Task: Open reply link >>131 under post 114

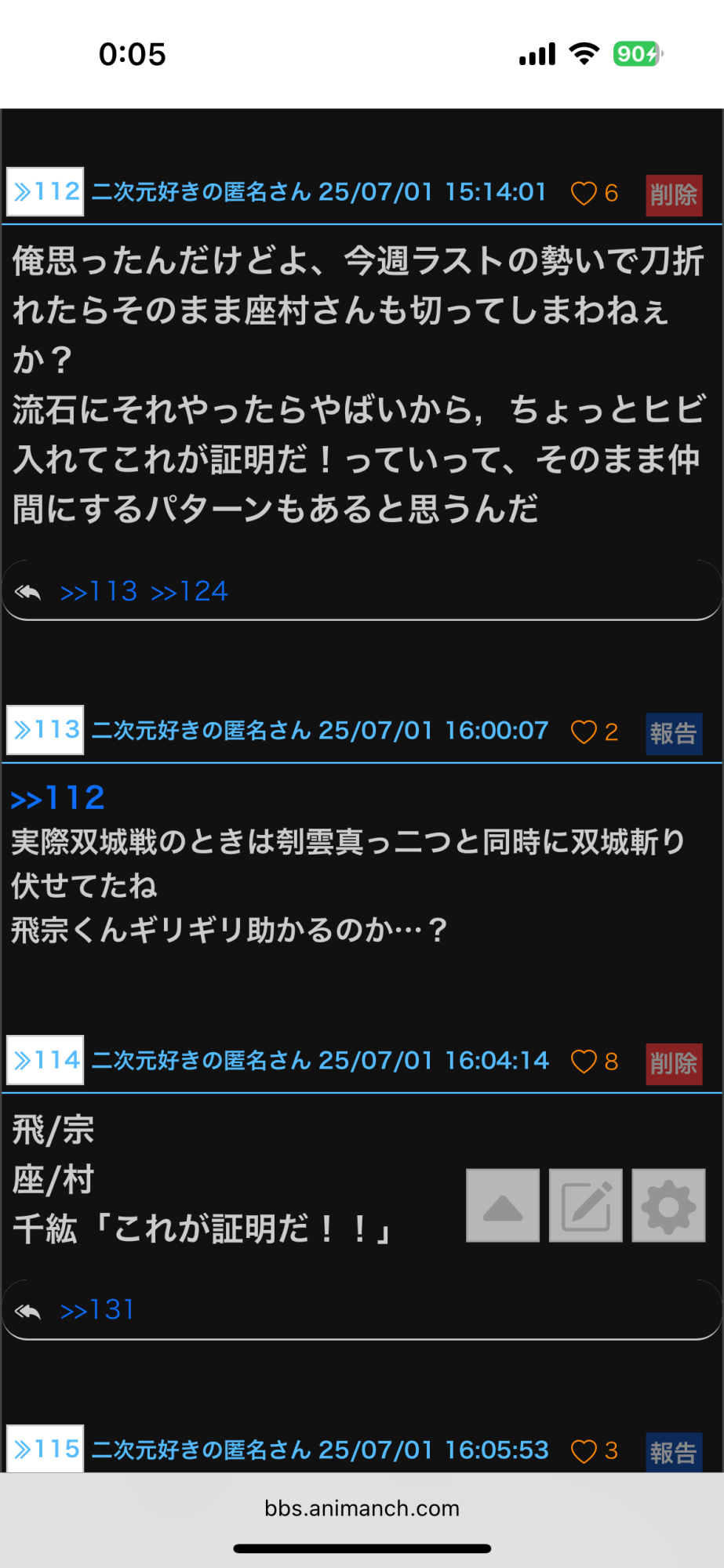Action: click(x=97, y=1310)
